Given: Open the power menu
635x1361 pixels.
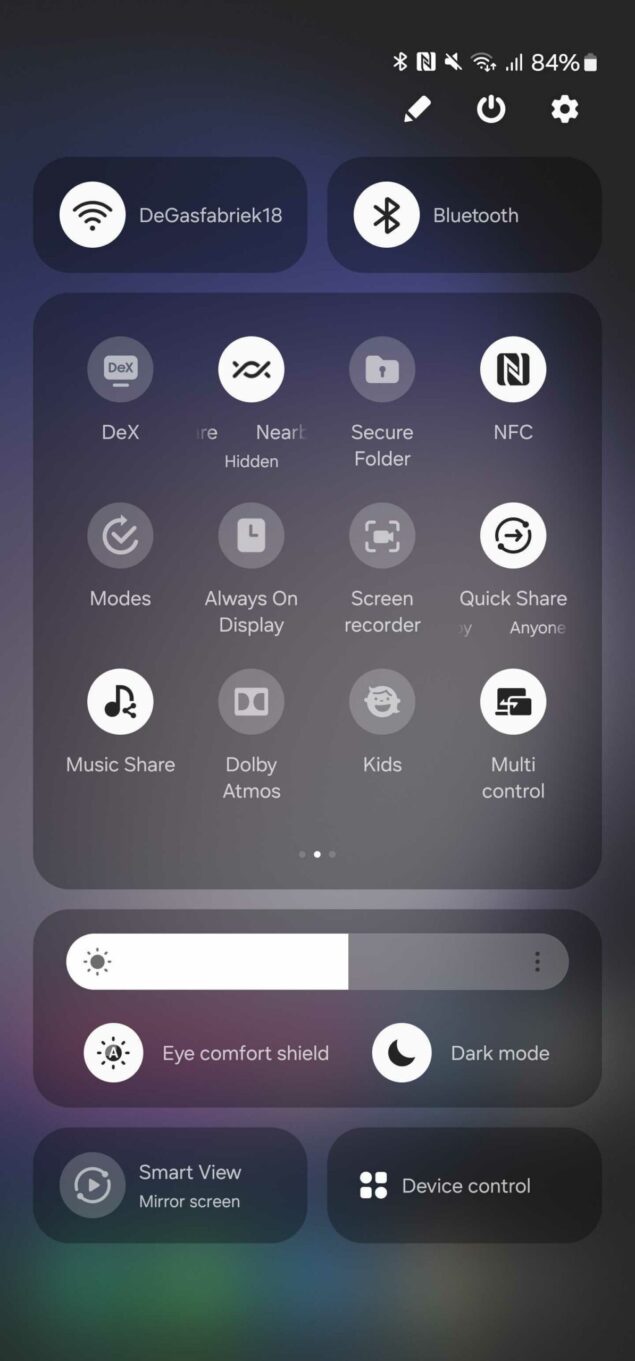Looking at the screenshot, I should [491, 109].
